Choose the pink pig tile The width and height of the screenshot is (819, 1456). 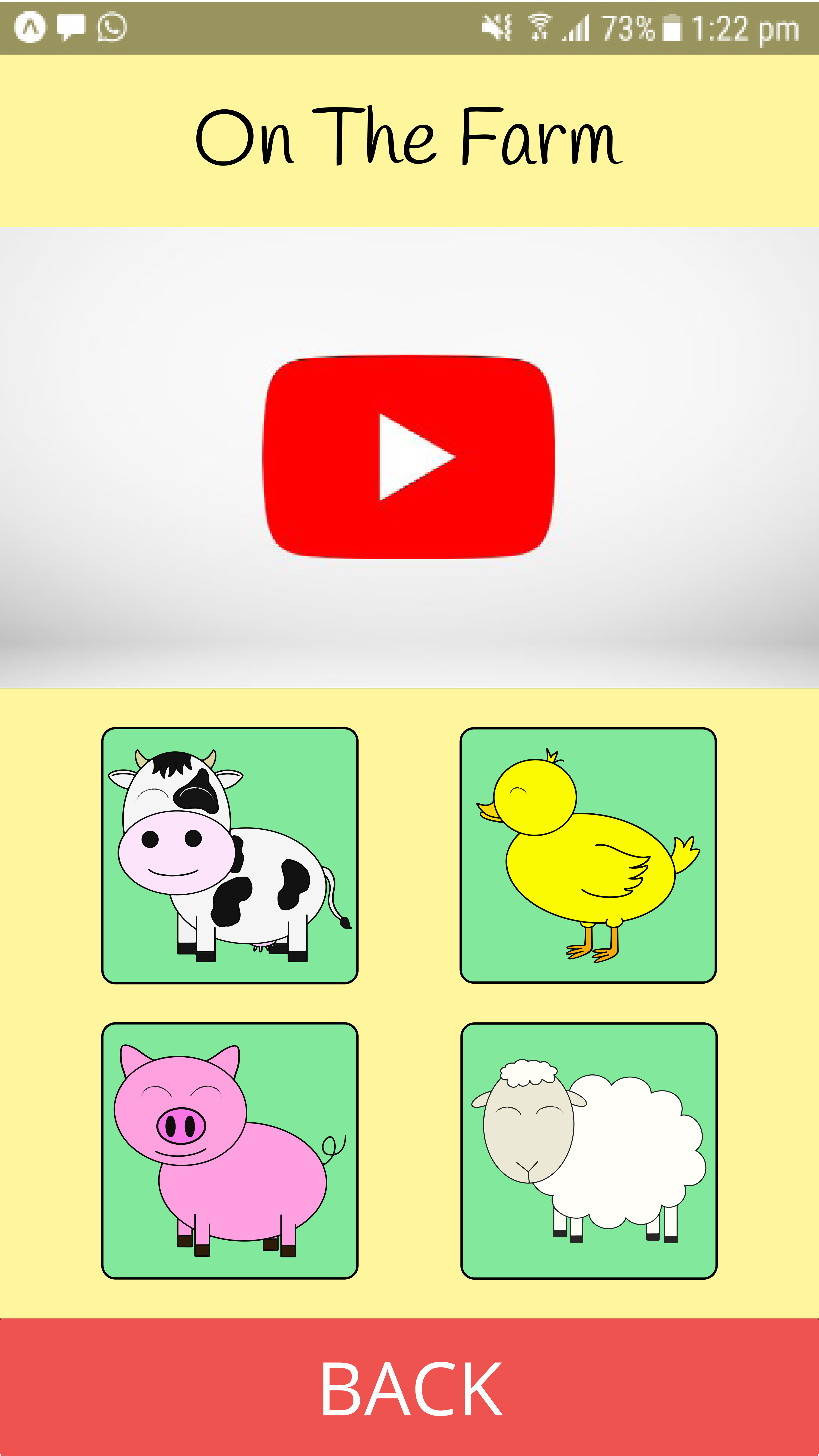click(x=229, y=1151)
